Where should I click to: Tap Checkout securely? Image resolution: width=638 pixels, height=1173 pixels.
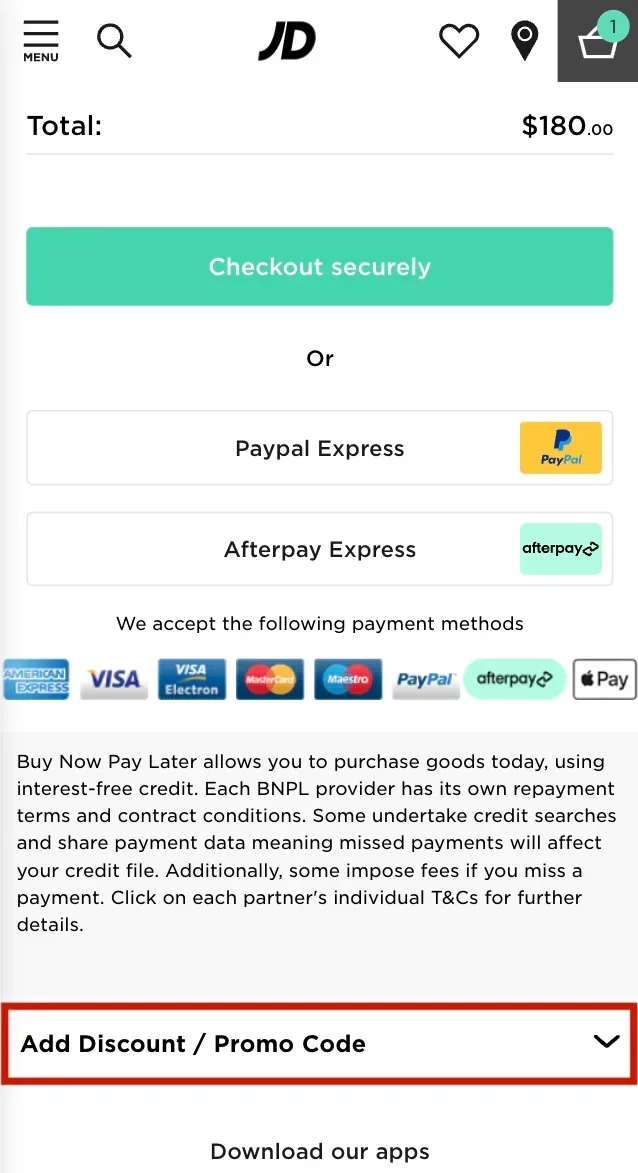(x=319, y=266)
